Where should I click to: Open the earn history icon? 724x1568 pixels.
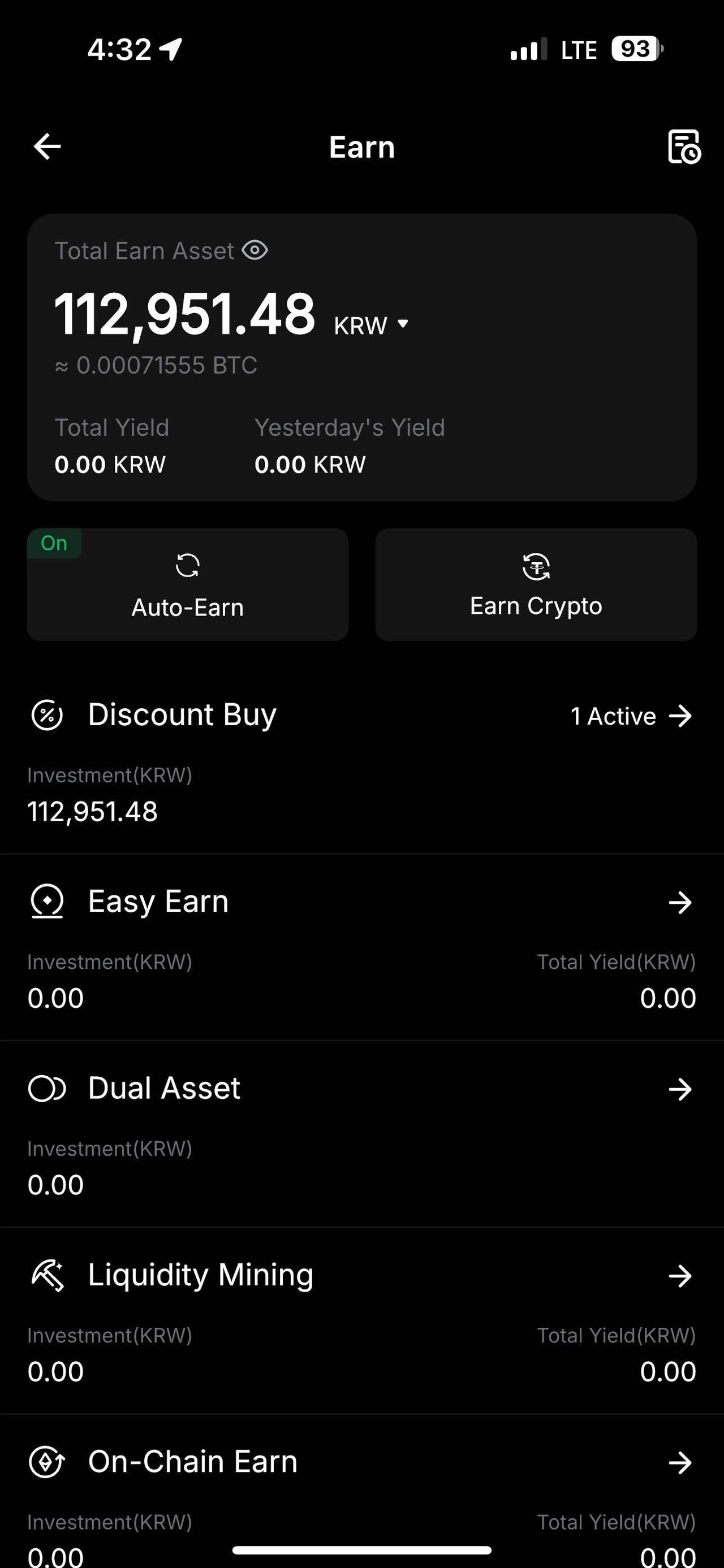coord(684,147)
